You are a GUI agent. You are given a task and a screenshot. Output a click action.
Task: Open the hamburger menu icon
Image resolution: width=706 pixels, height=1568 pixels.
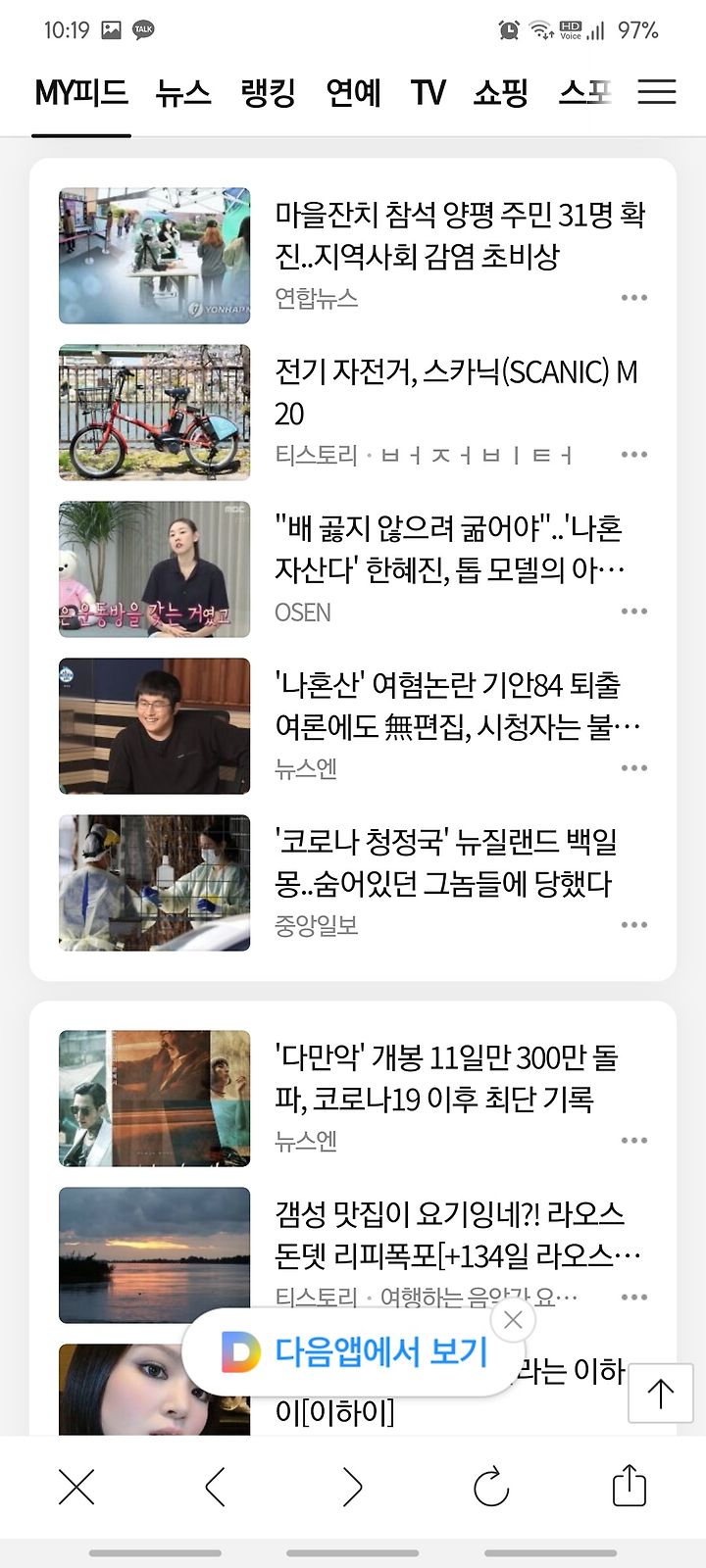point(657,92)
